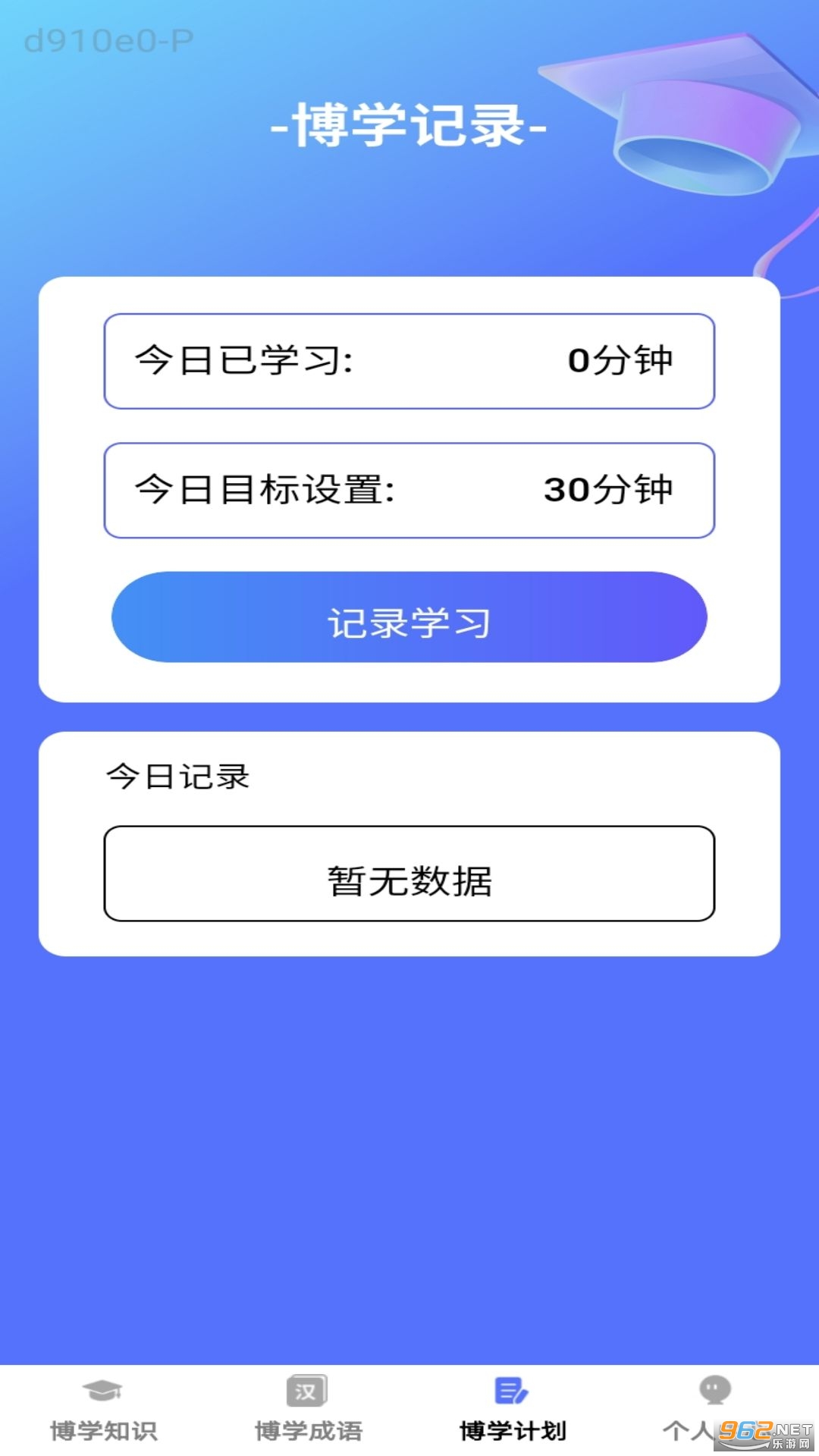Image resolution: width=819 pixels, height=1456 pixels.
Task: Tap the 今日已学习 display field
Action: coord(409,362)
